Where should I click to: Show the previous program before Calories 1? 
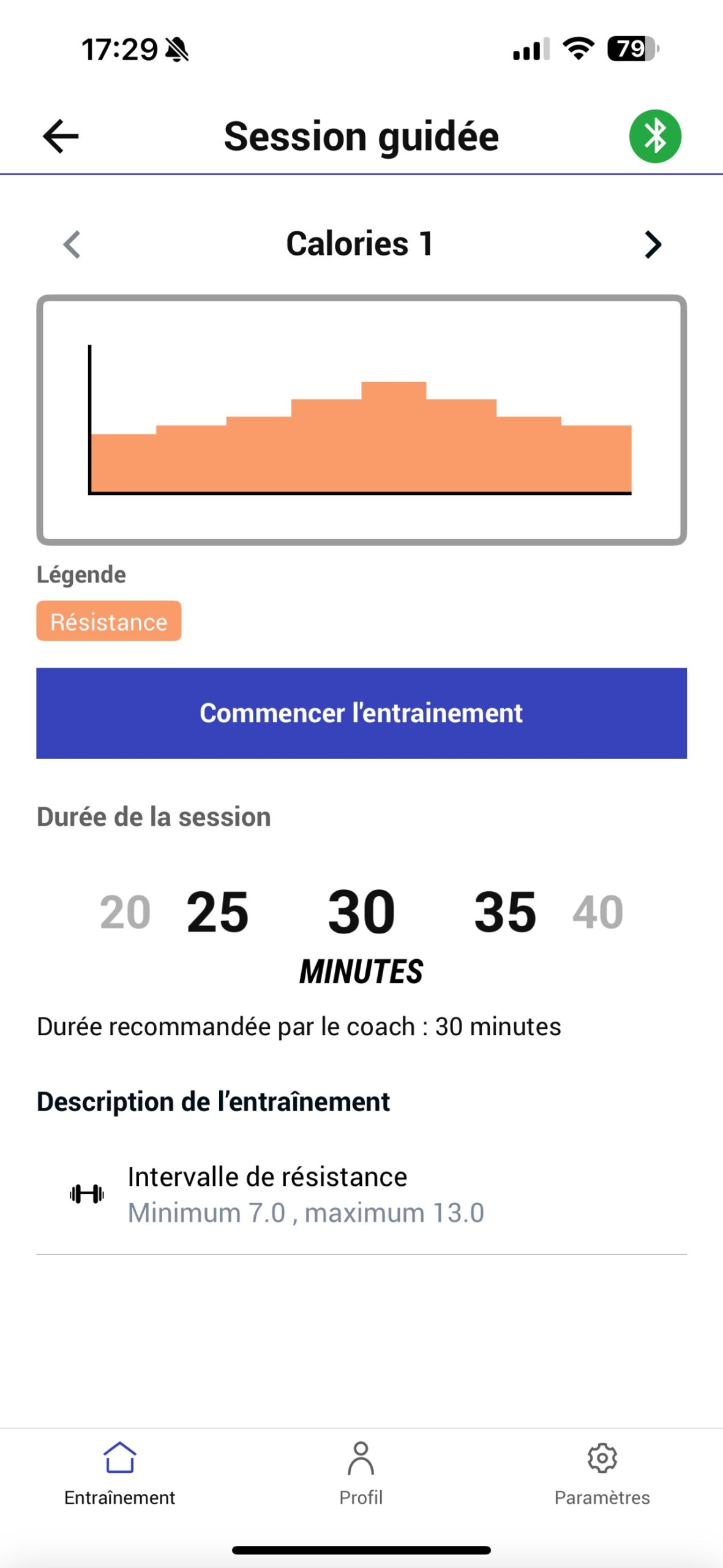coord(72,244)
